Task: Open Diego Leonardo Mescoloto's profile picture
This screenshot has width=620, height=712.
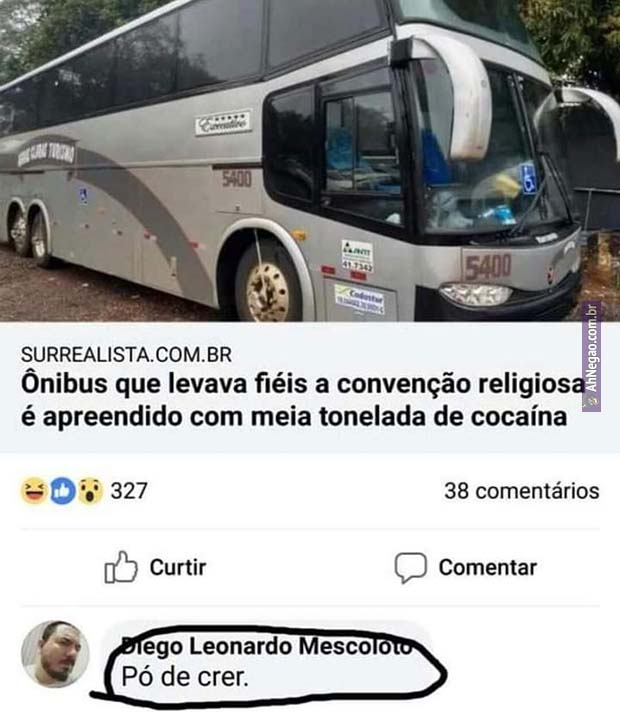Action: coord(56,653)
